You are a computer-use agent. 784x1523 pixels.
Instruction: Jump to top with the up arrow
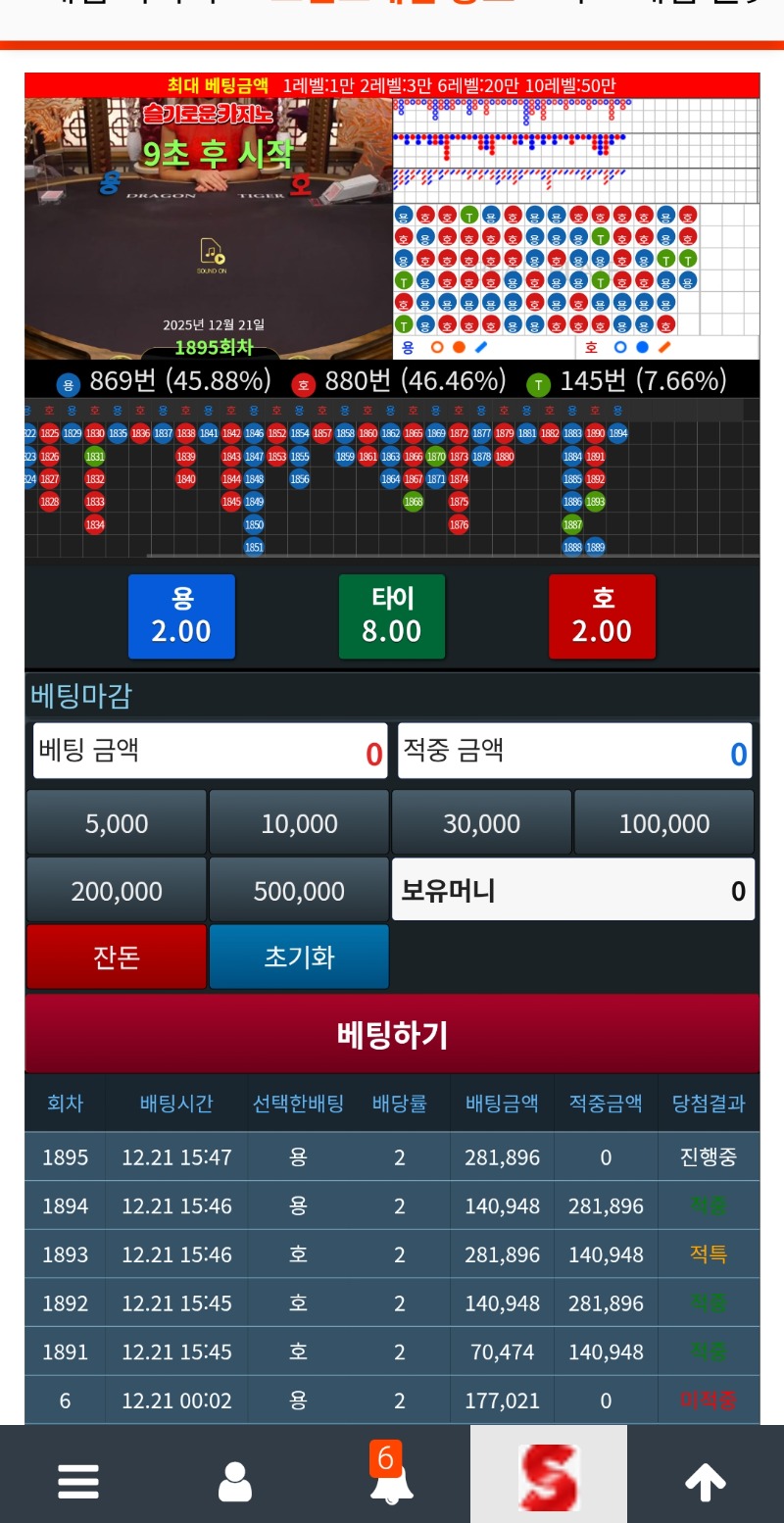tap(705, 1481)
